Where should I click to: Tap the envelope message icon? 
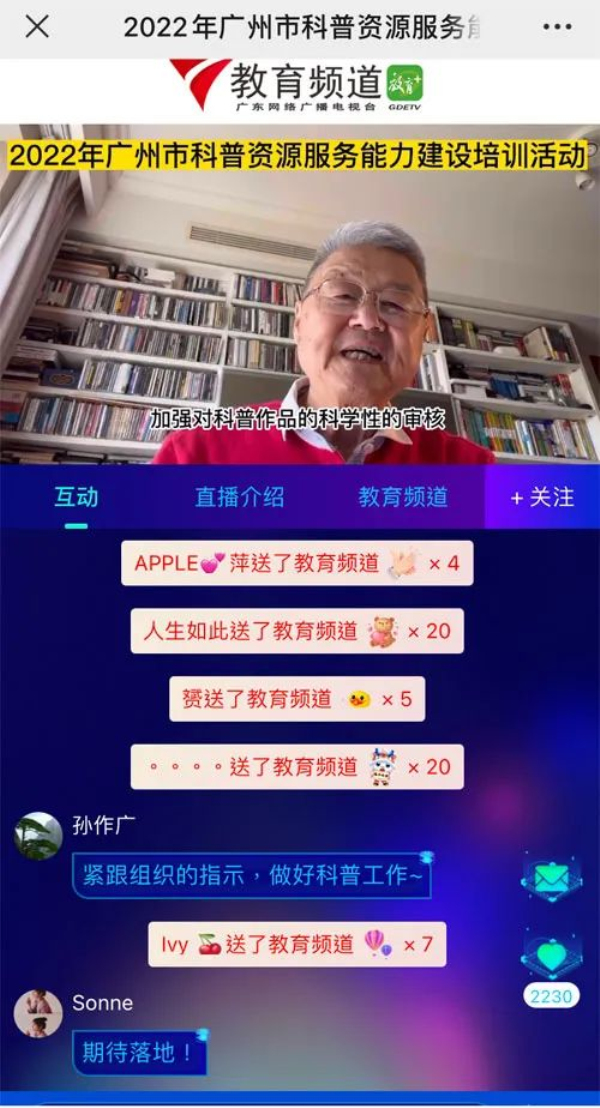coord(551,879)
